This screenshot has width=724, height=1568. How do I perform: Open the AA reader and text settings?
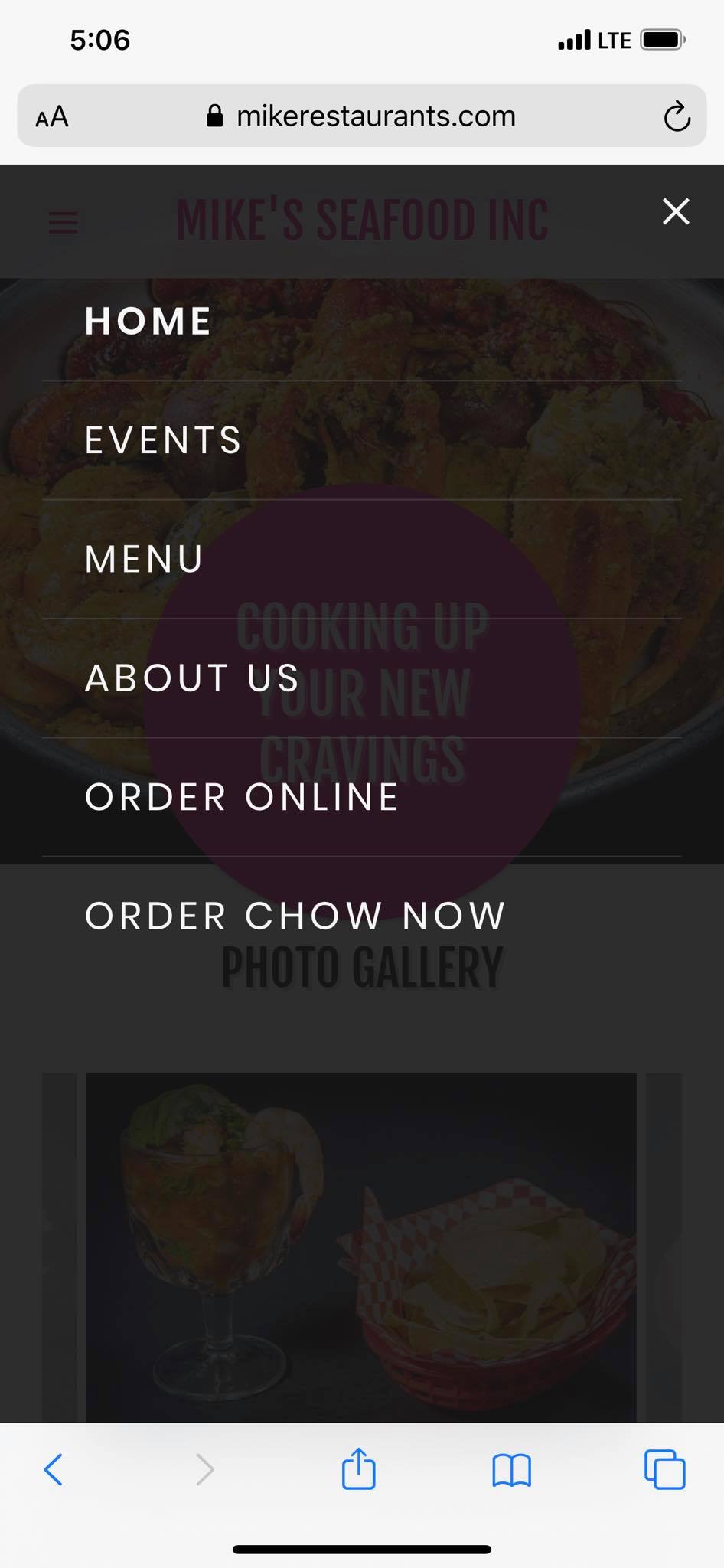[52, 117]
